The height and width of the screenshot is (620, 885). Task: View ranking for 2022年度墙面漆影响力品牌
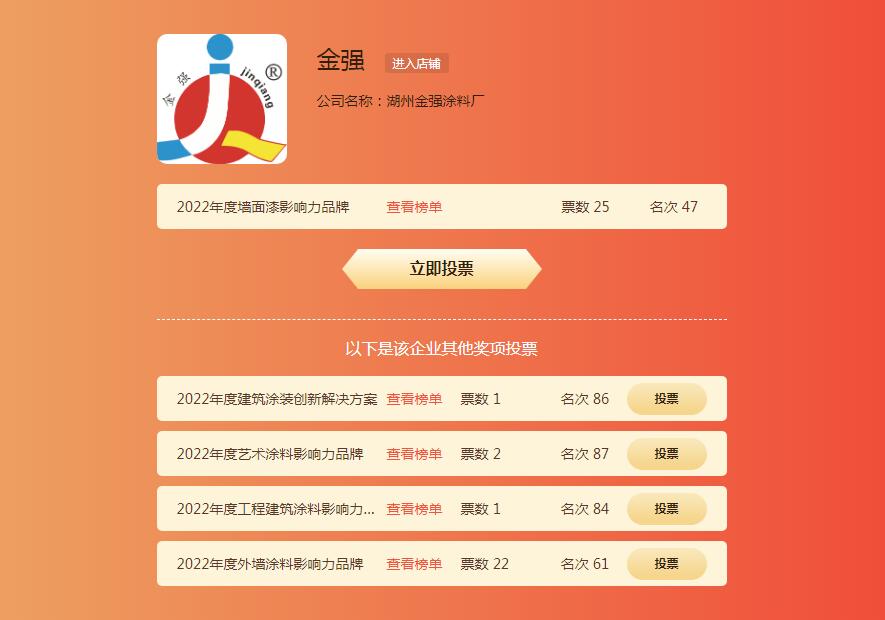(x=414, y=207)
